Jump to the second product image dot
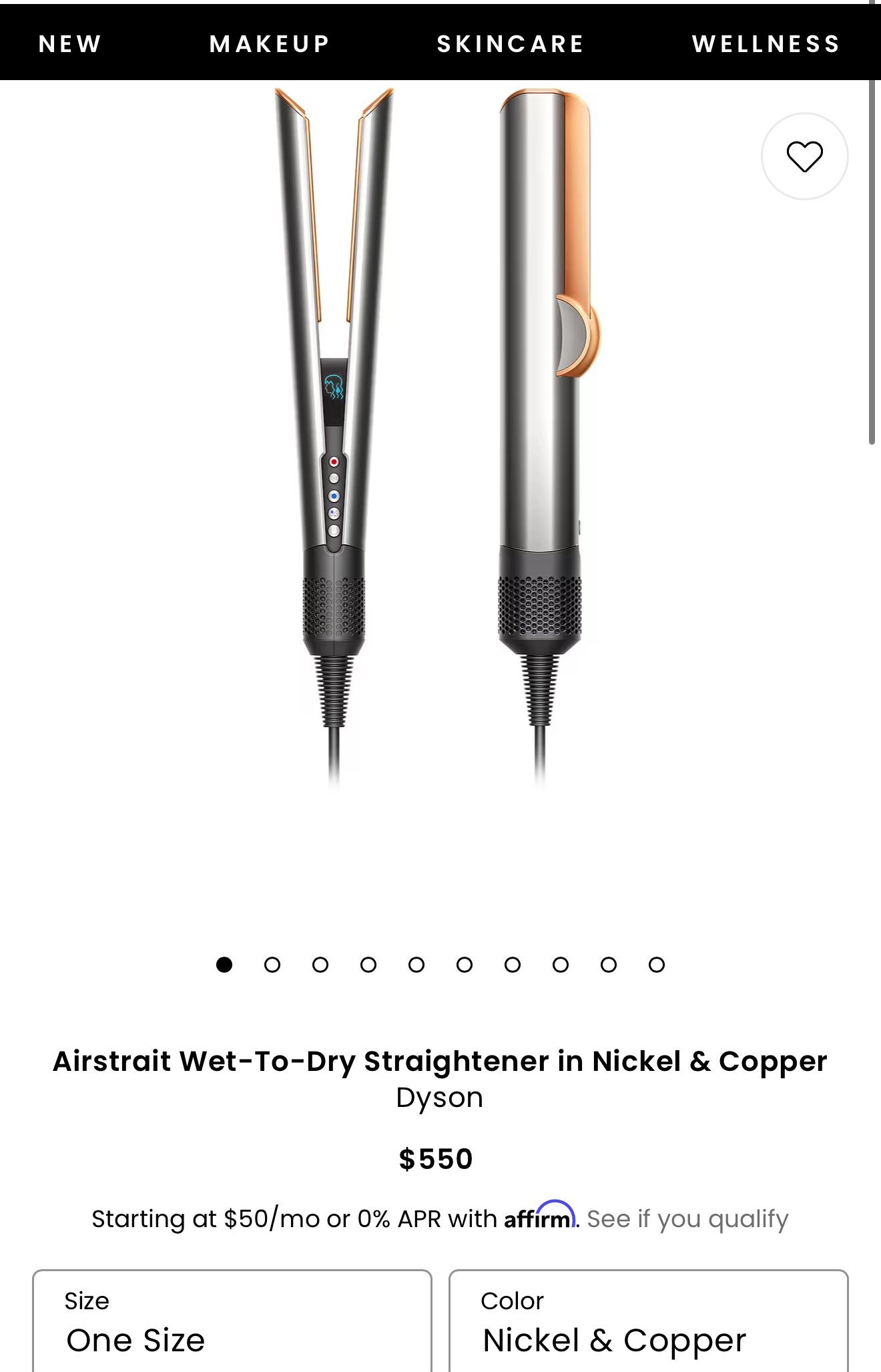This screenshot has width=881, height=1372. (x=272, y=965)
